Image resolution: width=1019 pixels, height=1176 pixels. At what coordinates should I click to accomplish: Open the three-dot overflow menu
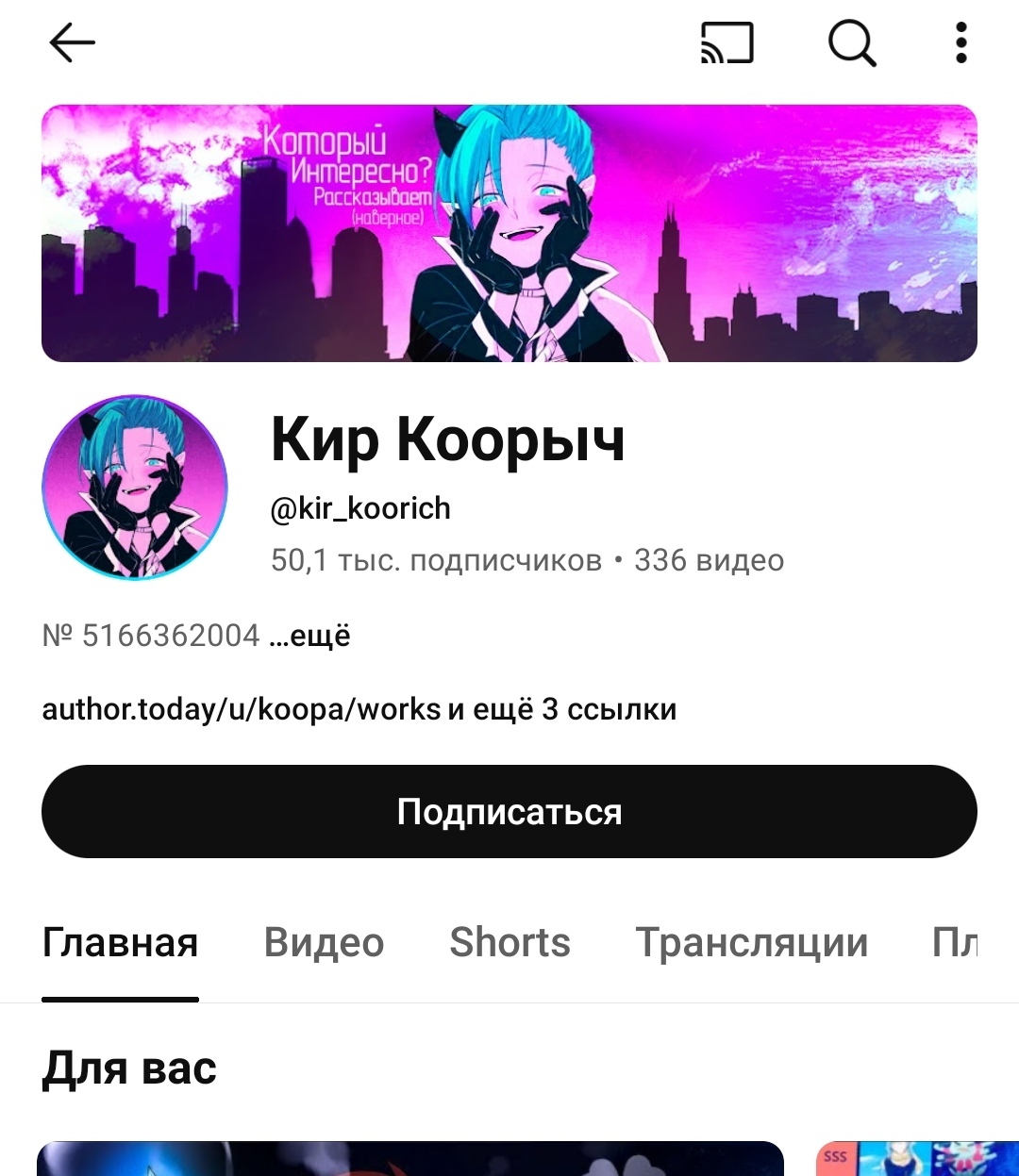[961, 43]
